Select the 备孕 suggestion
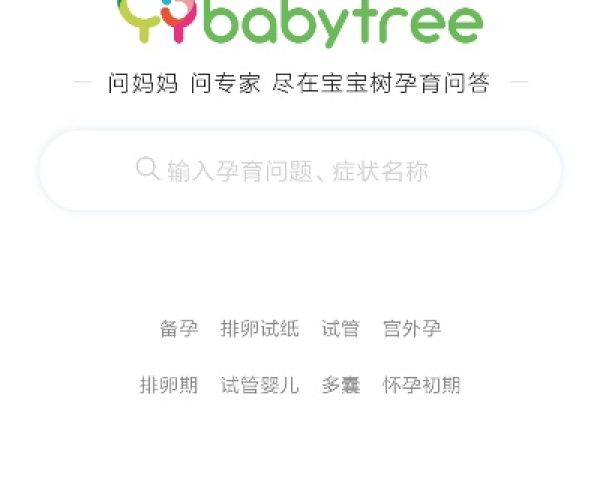This screenshot has height=500, width=600. tap(179, 329)
